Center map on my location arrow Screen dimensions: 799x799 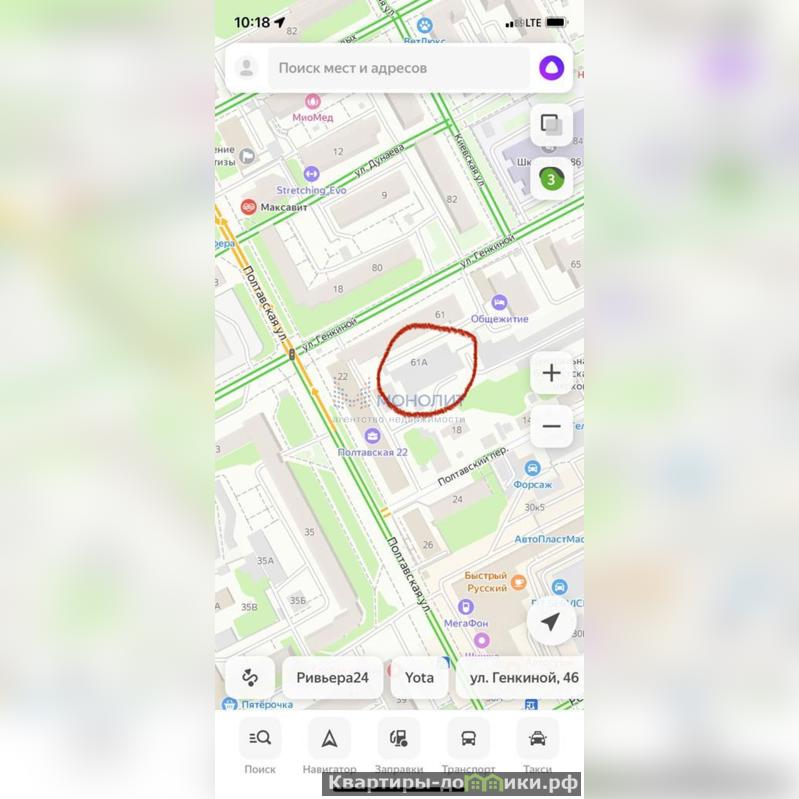click(551, 622)
